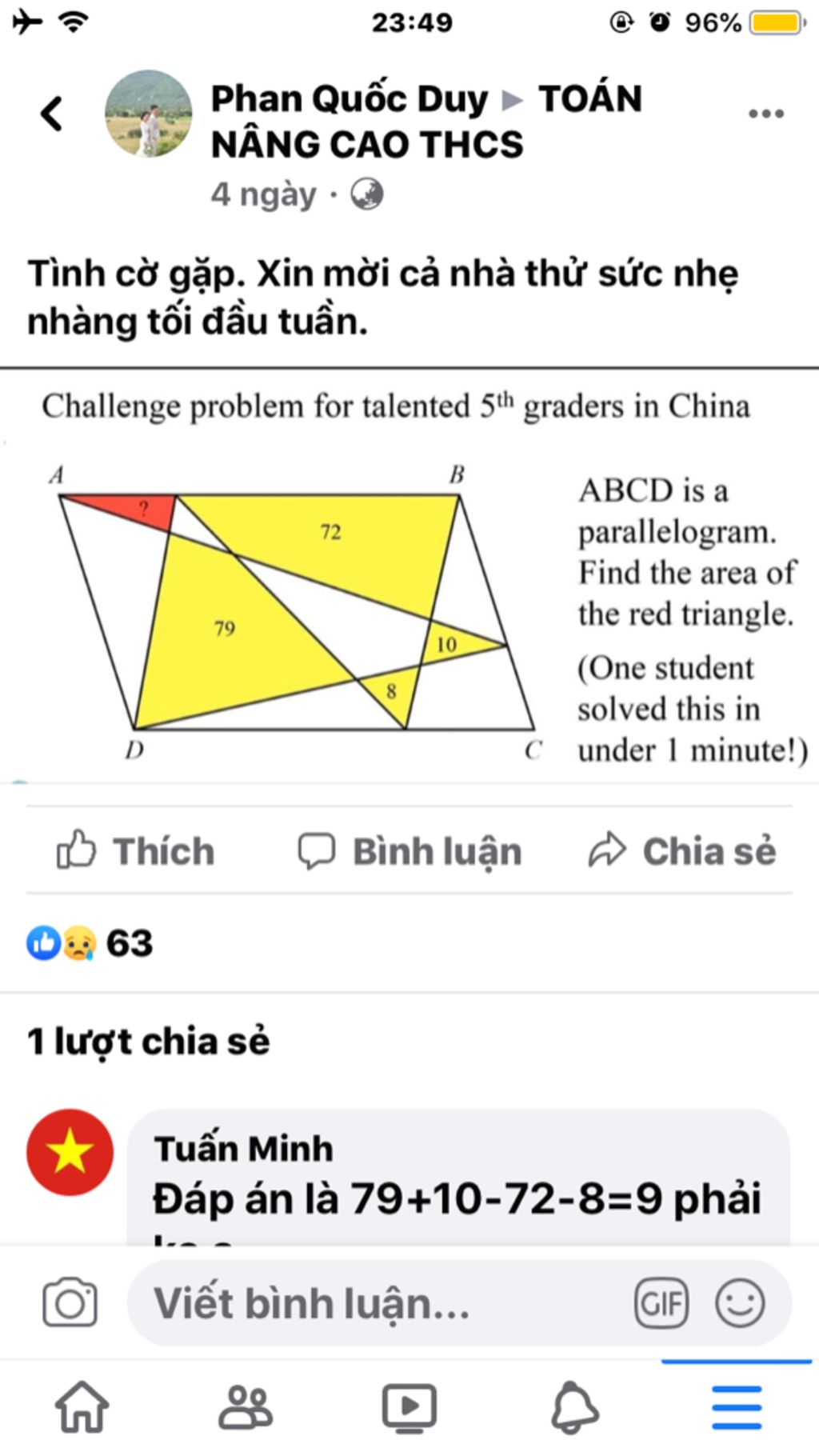
Task: Switch to the Watch video tab
Action: click(x=409, y=1406)
